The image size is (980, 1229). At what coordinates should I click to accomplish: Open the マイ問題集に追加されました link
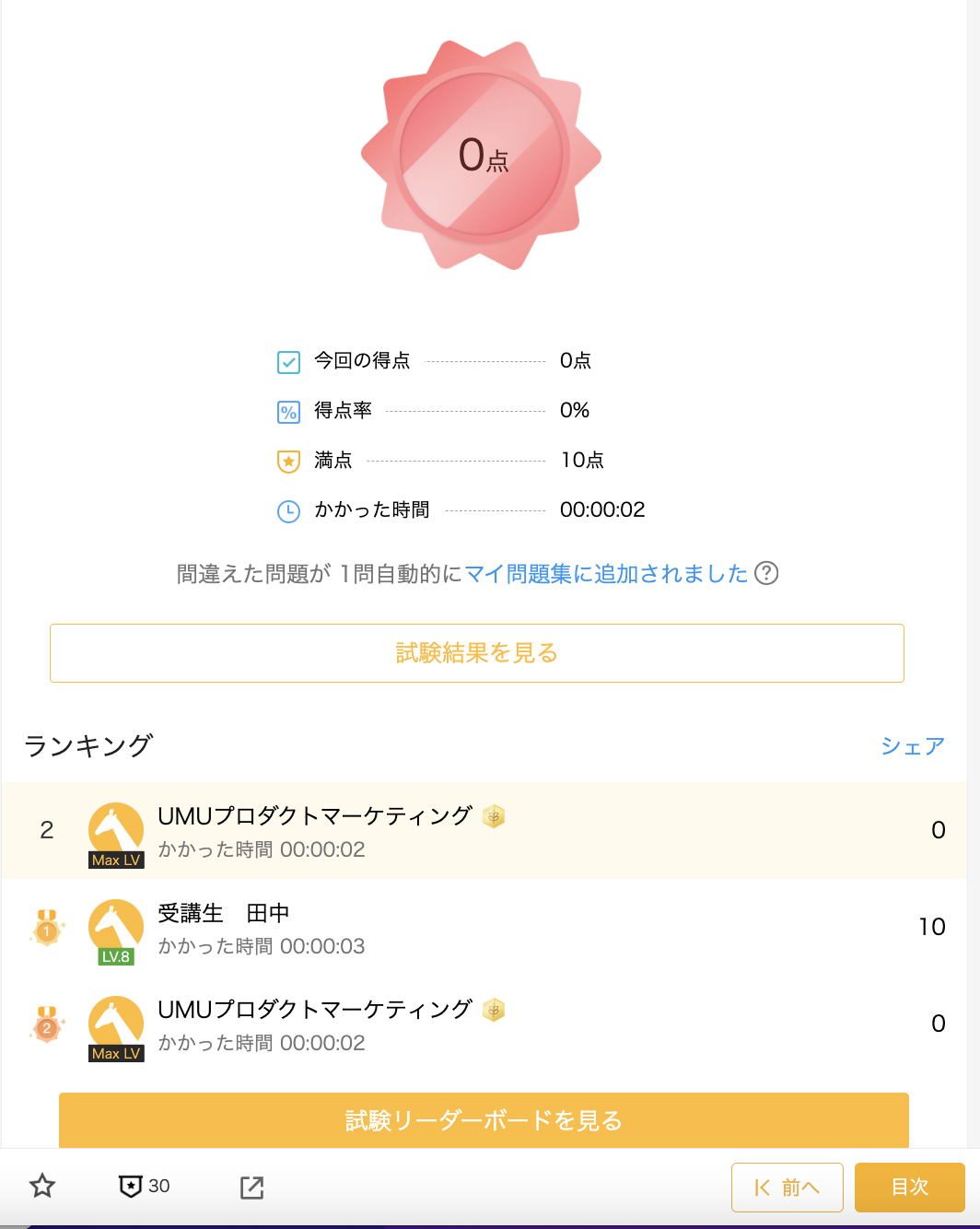tap(606, 574)
